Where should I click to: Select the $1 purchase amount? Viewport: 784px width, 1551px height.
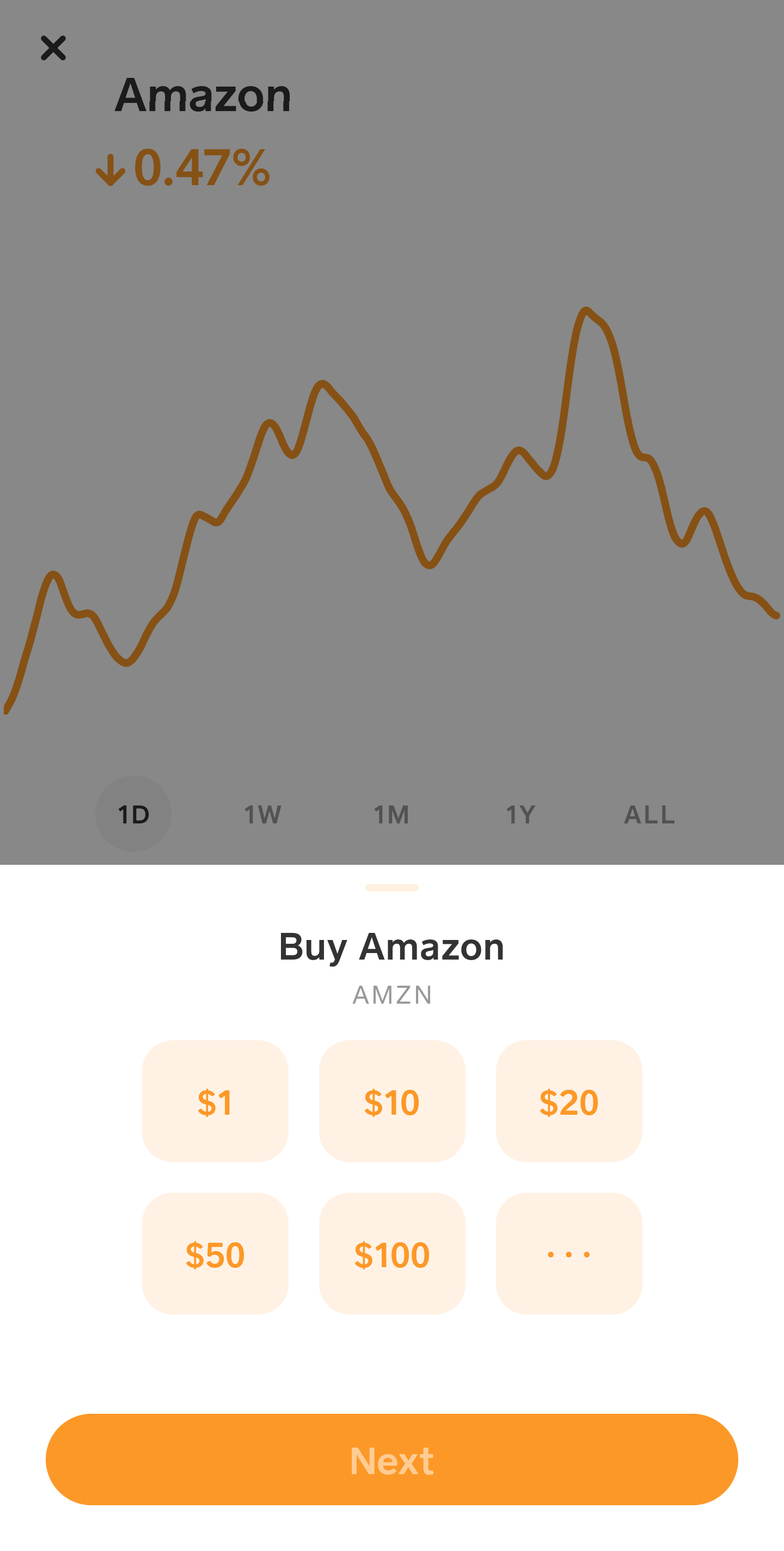pyautogui.click(x=215, y=1101)
